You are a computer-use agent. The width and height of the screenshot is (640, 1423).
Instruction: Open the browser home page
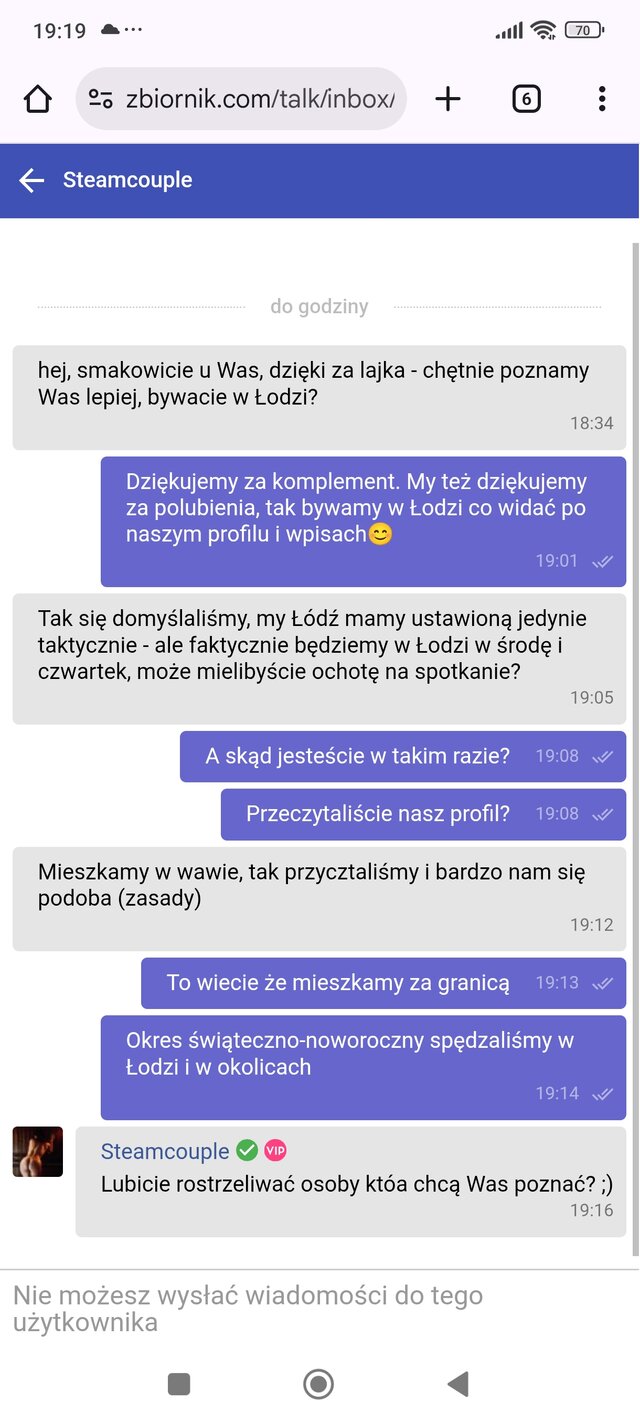(37, 99)
